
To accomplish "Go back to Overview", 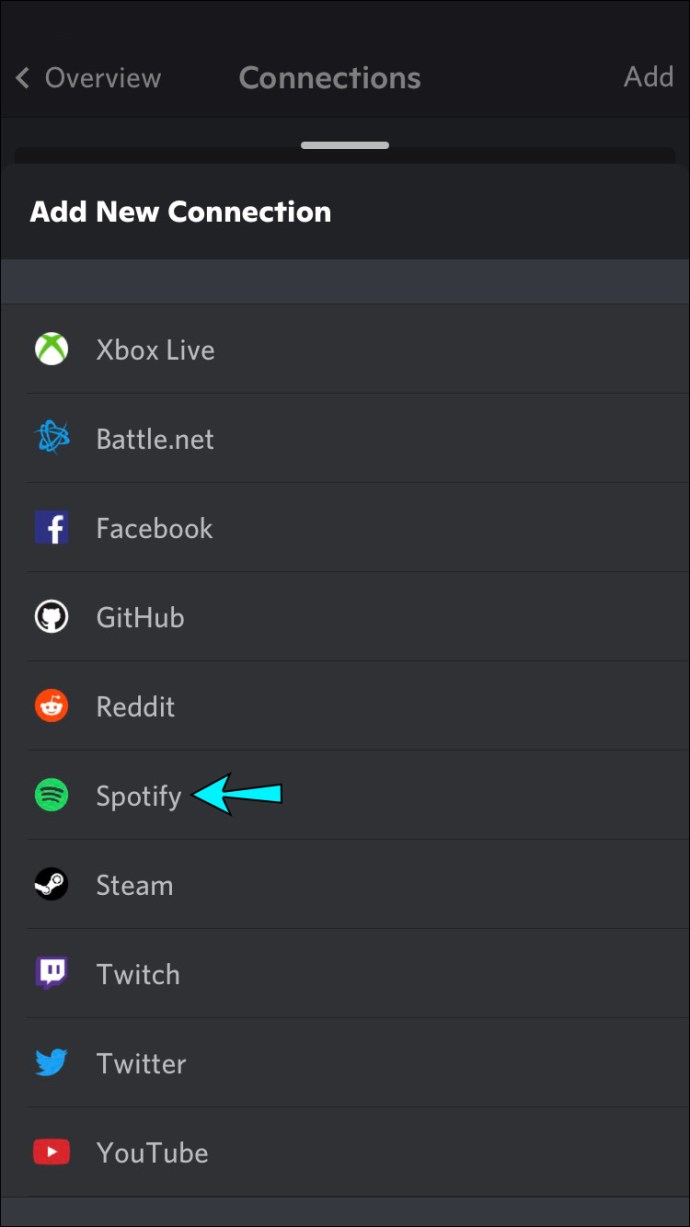I will [x=88, y=78].
